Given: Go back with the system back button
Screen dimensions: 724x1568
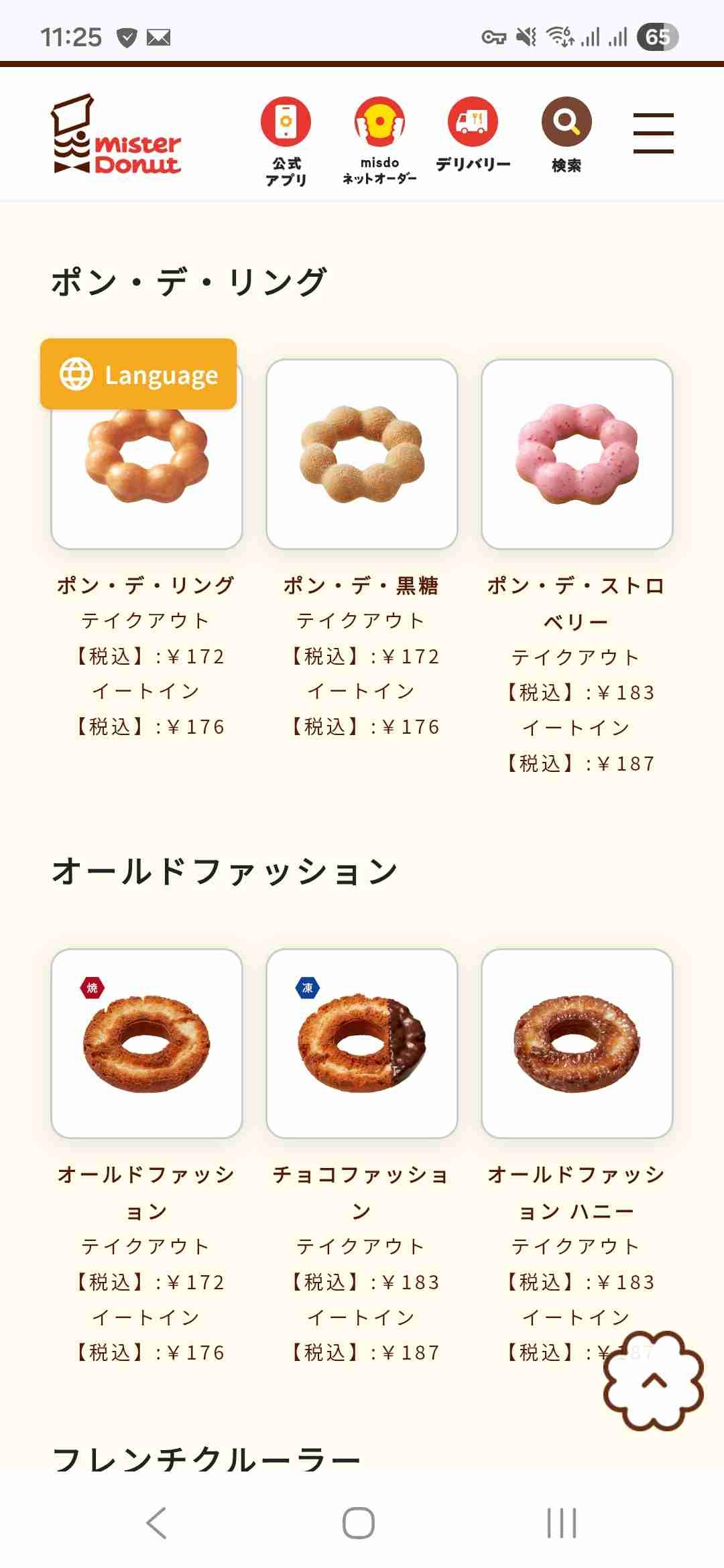Looking at the screenshot, I should click(156, 1523).
